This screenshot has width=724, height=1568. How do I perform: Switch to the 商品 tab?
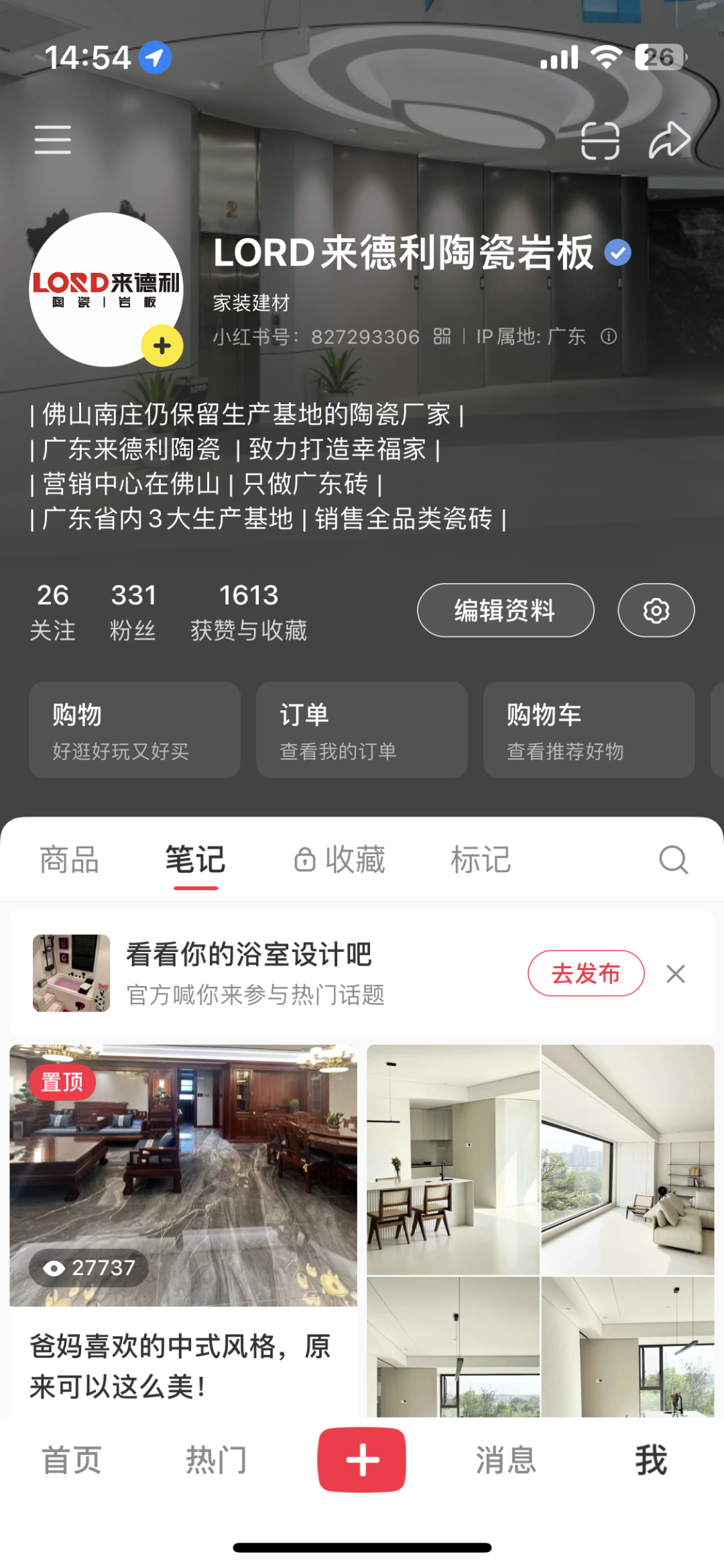pos(69,860)
